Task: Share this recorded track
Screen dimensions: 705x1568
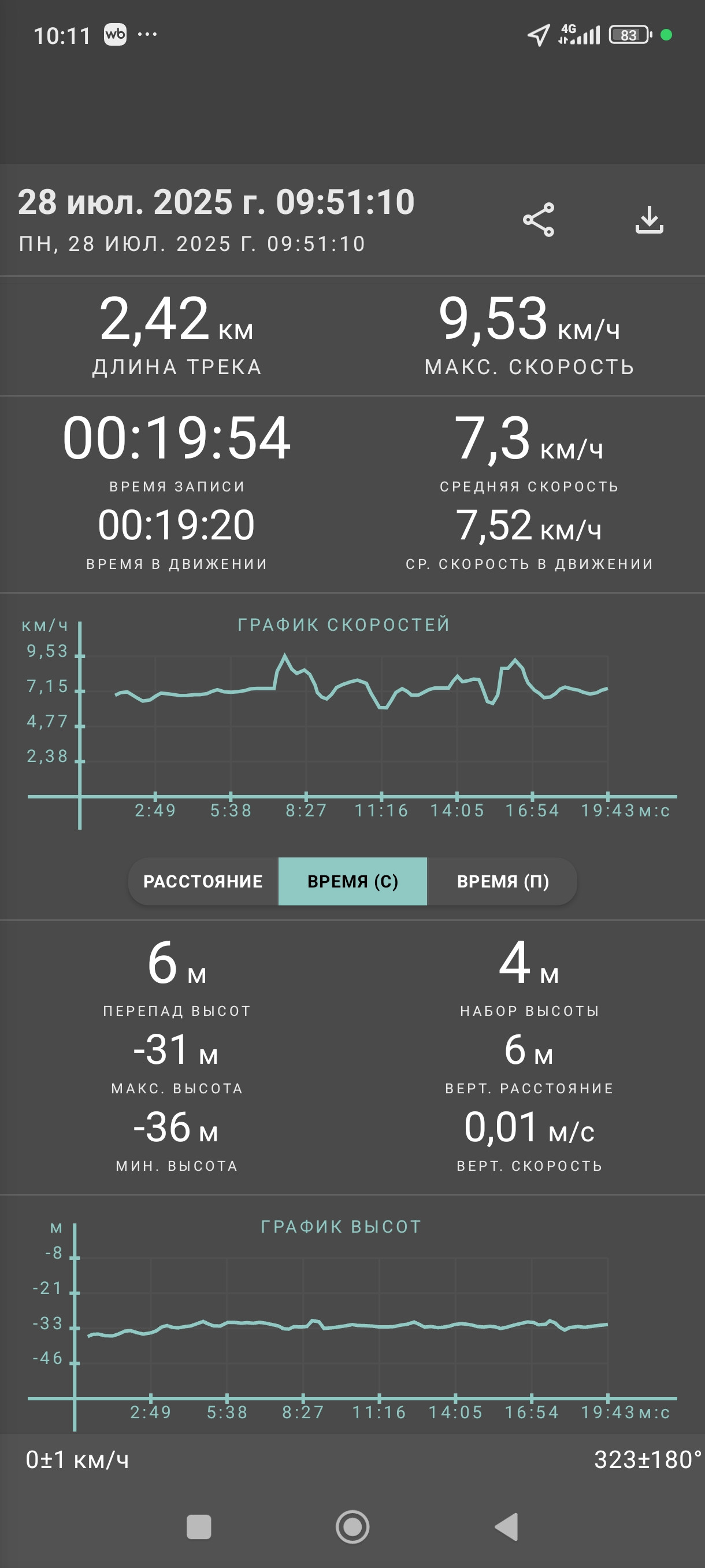Action: (x=539, y=220)
